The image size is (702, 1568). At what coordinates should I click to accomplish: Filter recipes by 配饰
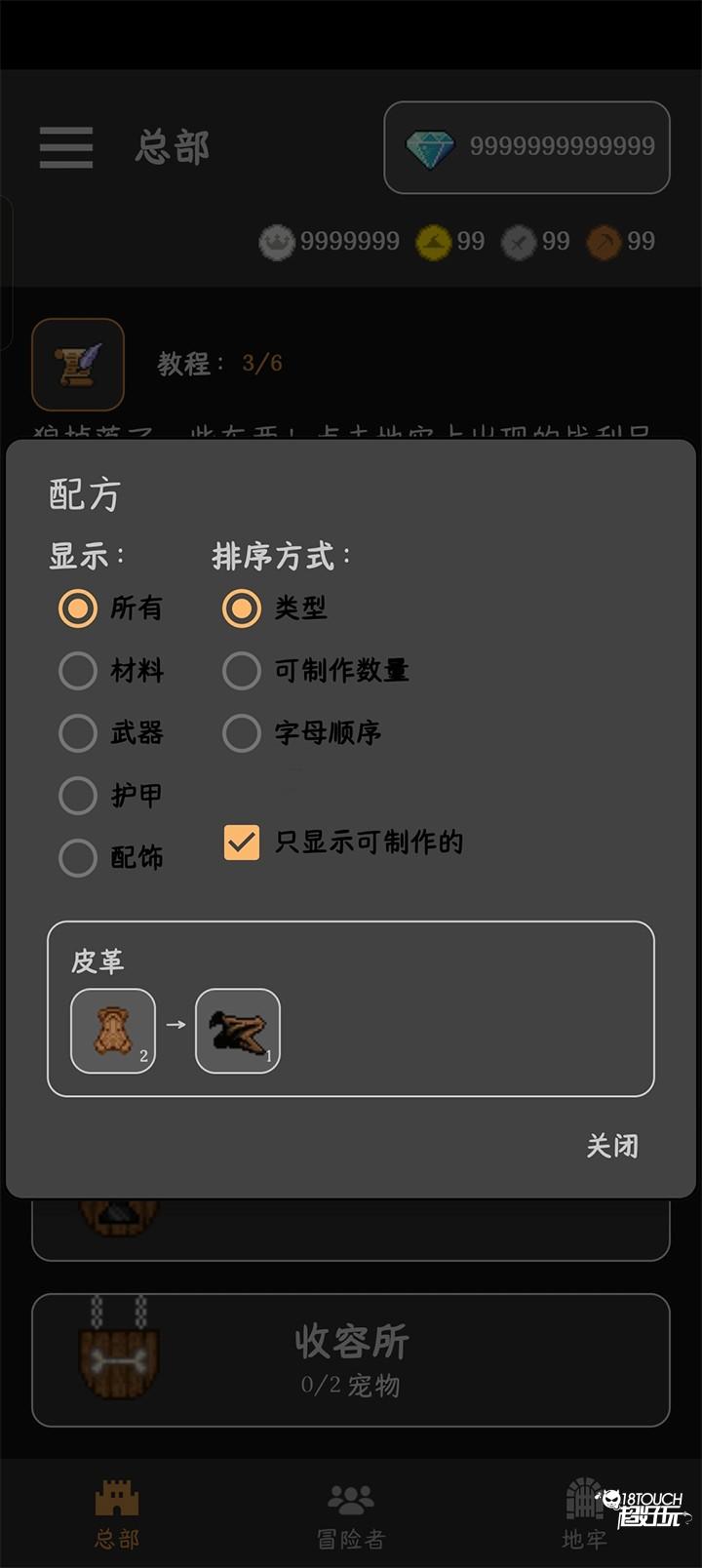coord(78,858)
